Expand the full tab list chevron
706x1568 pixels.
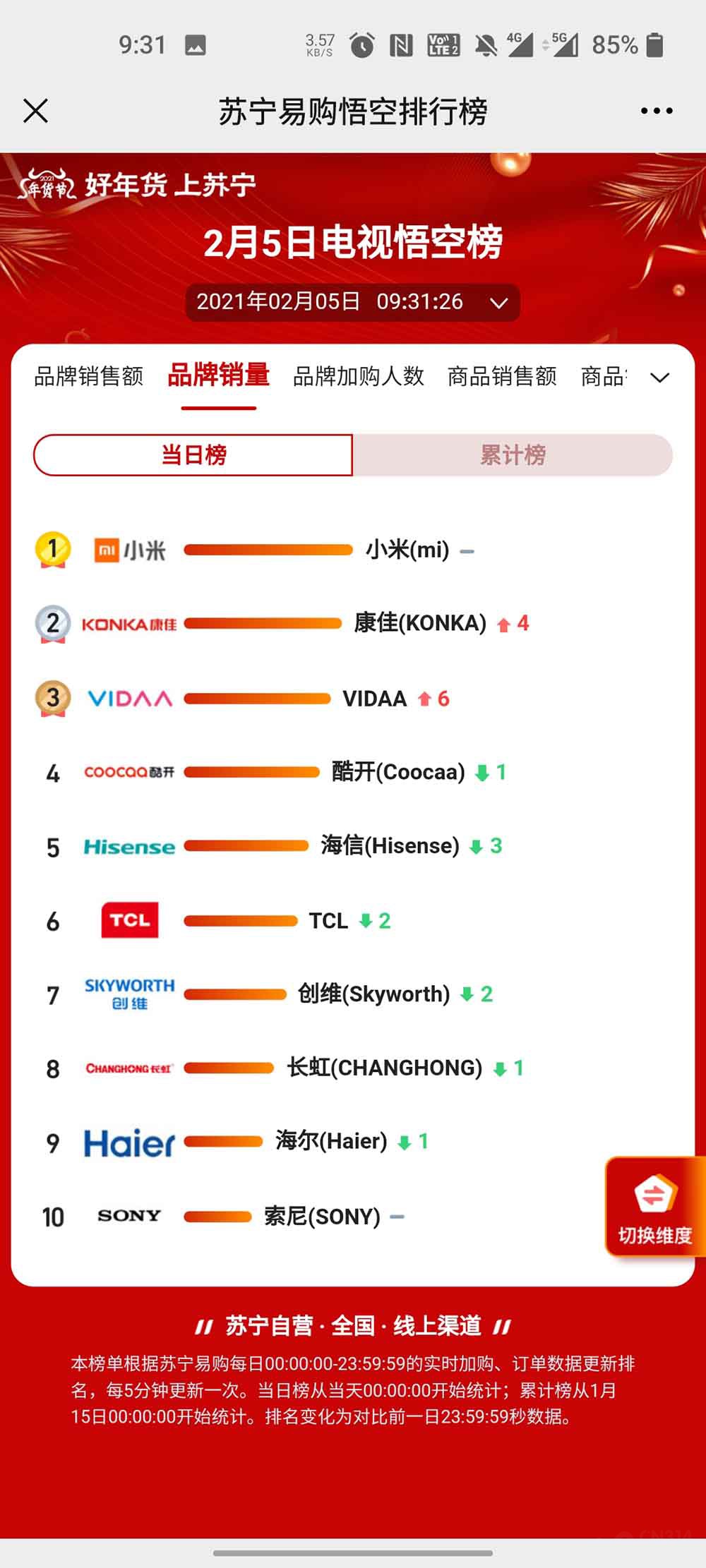659,378
